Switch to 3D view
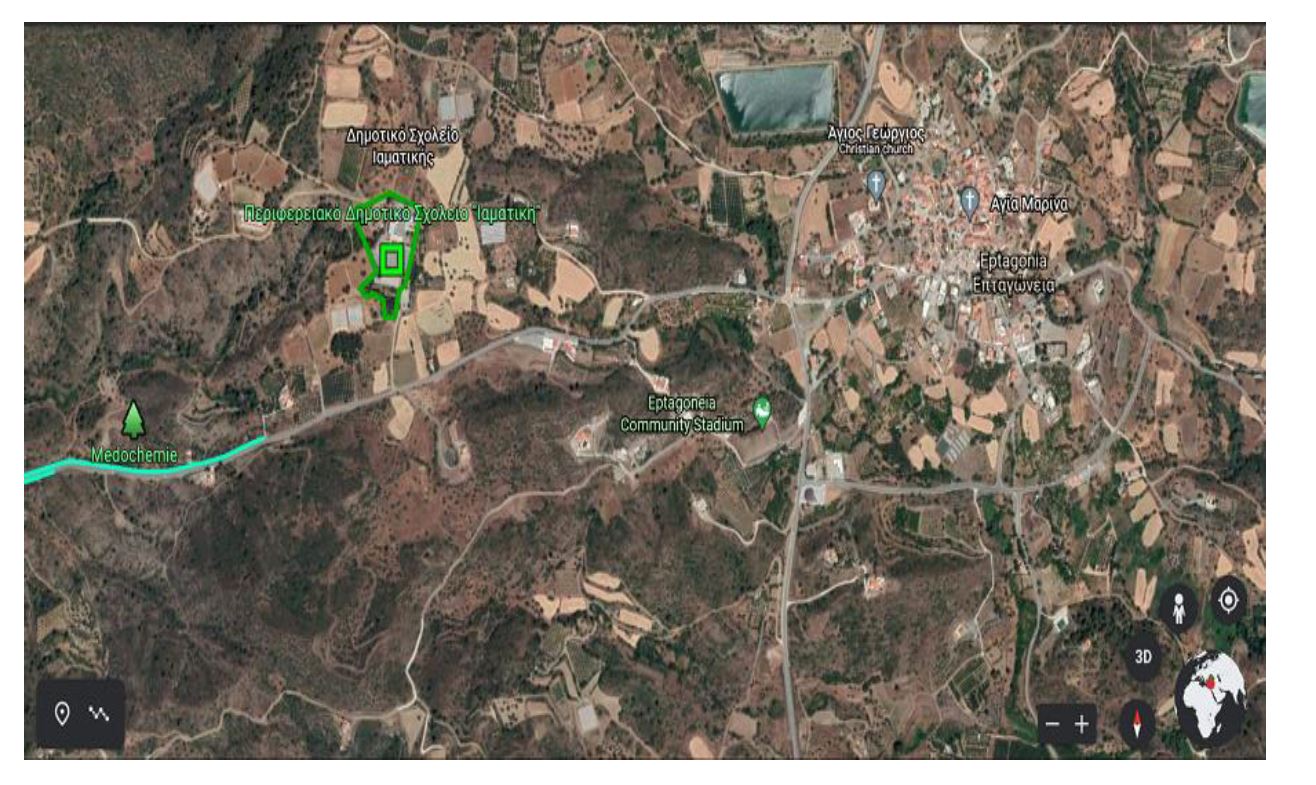The image size is (1316, 785). tap(1143, 658)
